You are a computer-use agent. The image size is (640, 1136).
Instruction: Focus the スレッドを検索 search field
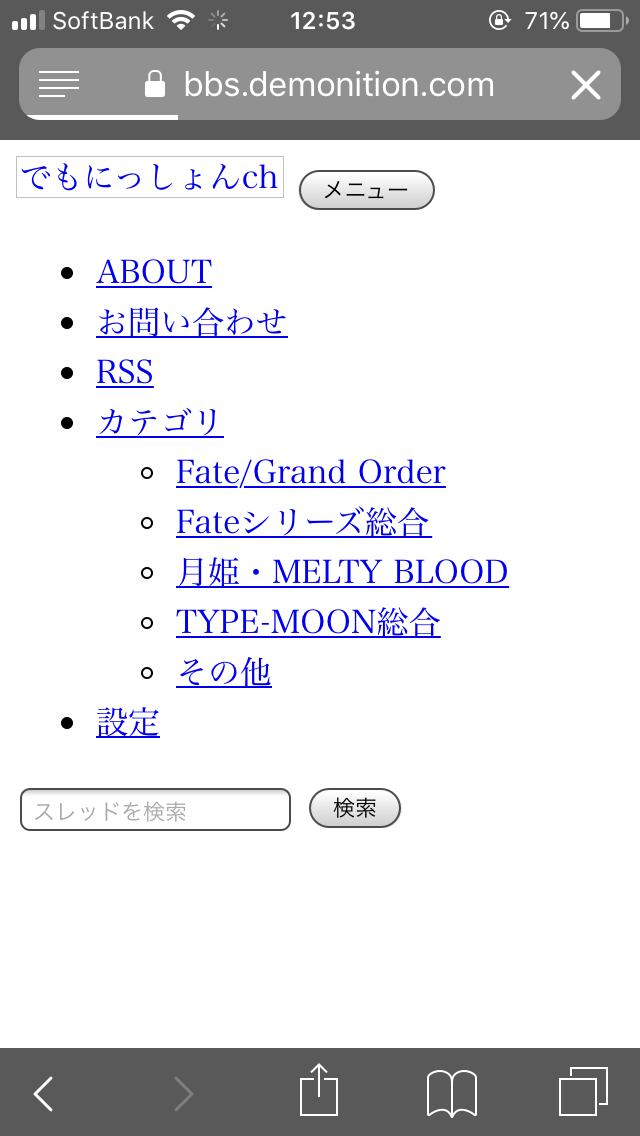pyautogui.click(x=155, y=810)
